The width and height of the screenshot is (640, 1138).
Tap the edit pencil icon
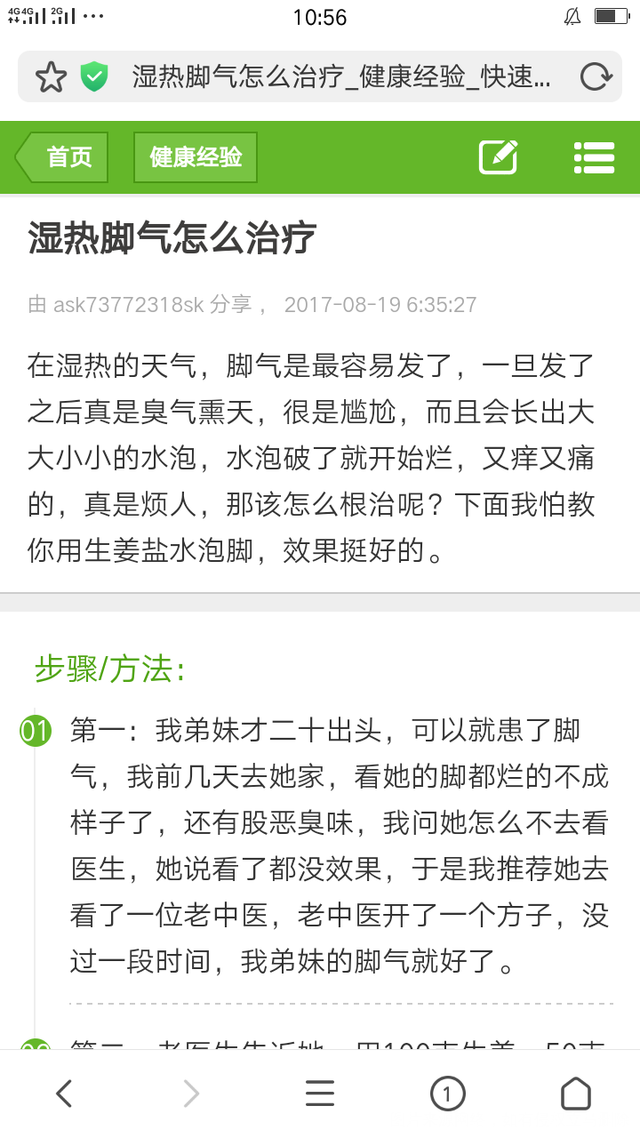tap(498, 157)
